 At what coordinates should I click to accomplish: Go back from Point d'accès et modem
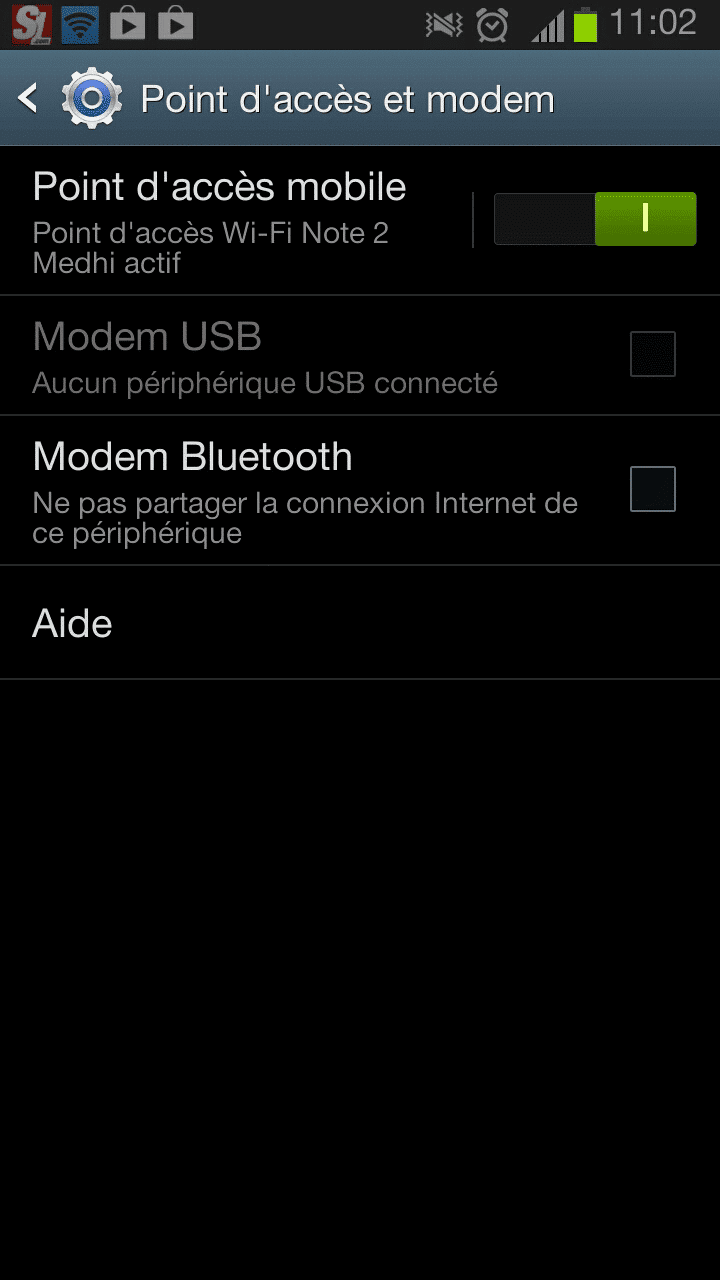click(30, 98)
